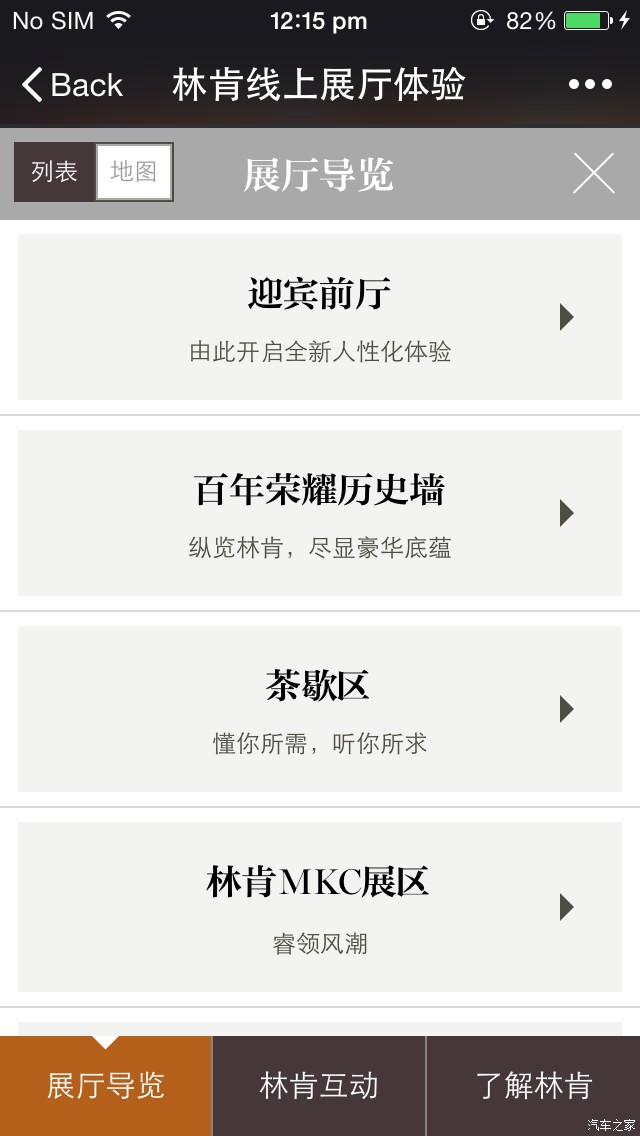Select the 展厅导览 bottom tab
This screenshot has width=640, height=1136.
[x=106, y=1085]
